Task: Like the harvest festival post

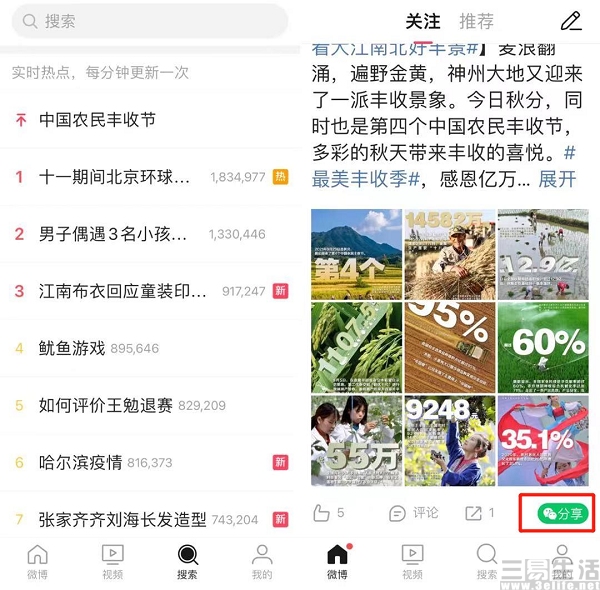Action: tap(328, 513)
